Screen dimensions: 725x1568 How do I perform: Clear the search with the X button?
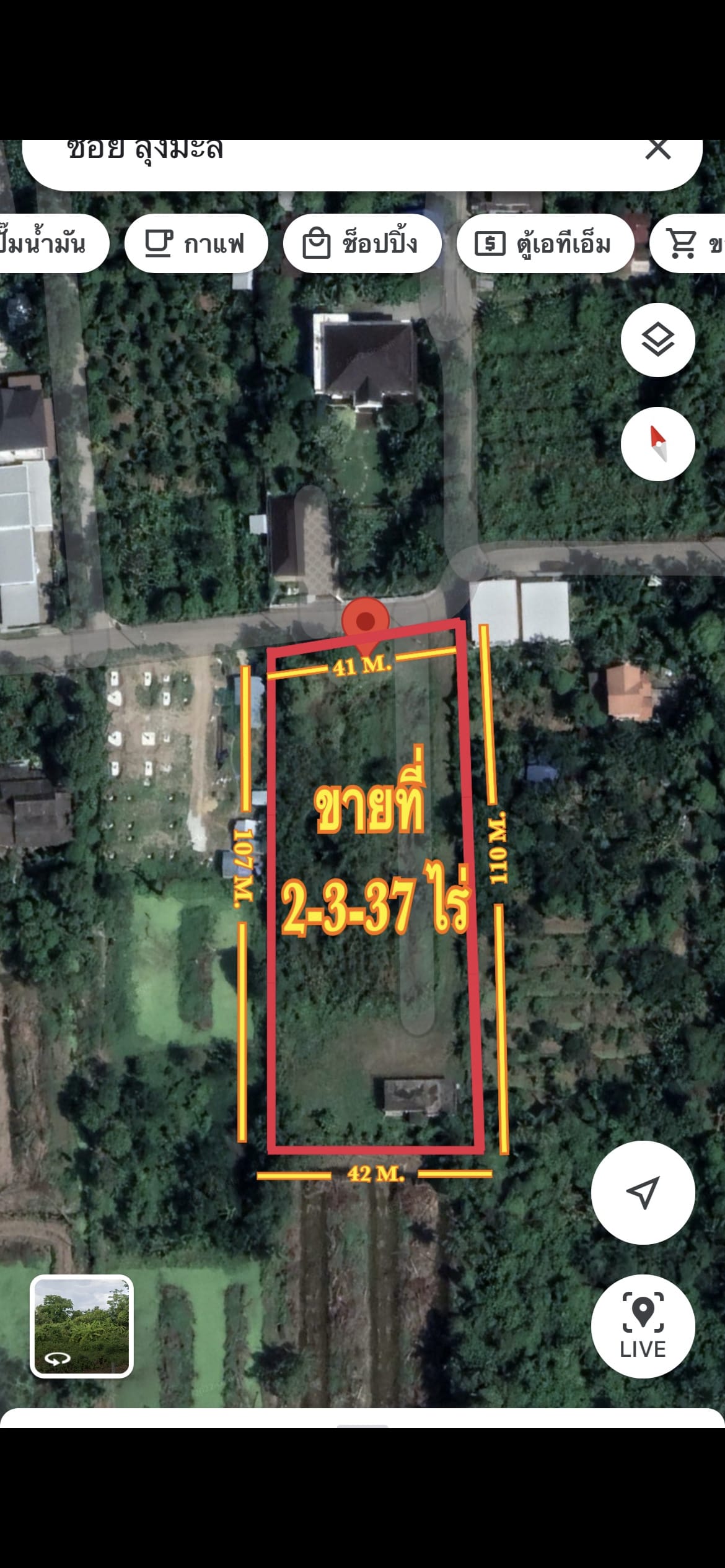coord(657,150)
